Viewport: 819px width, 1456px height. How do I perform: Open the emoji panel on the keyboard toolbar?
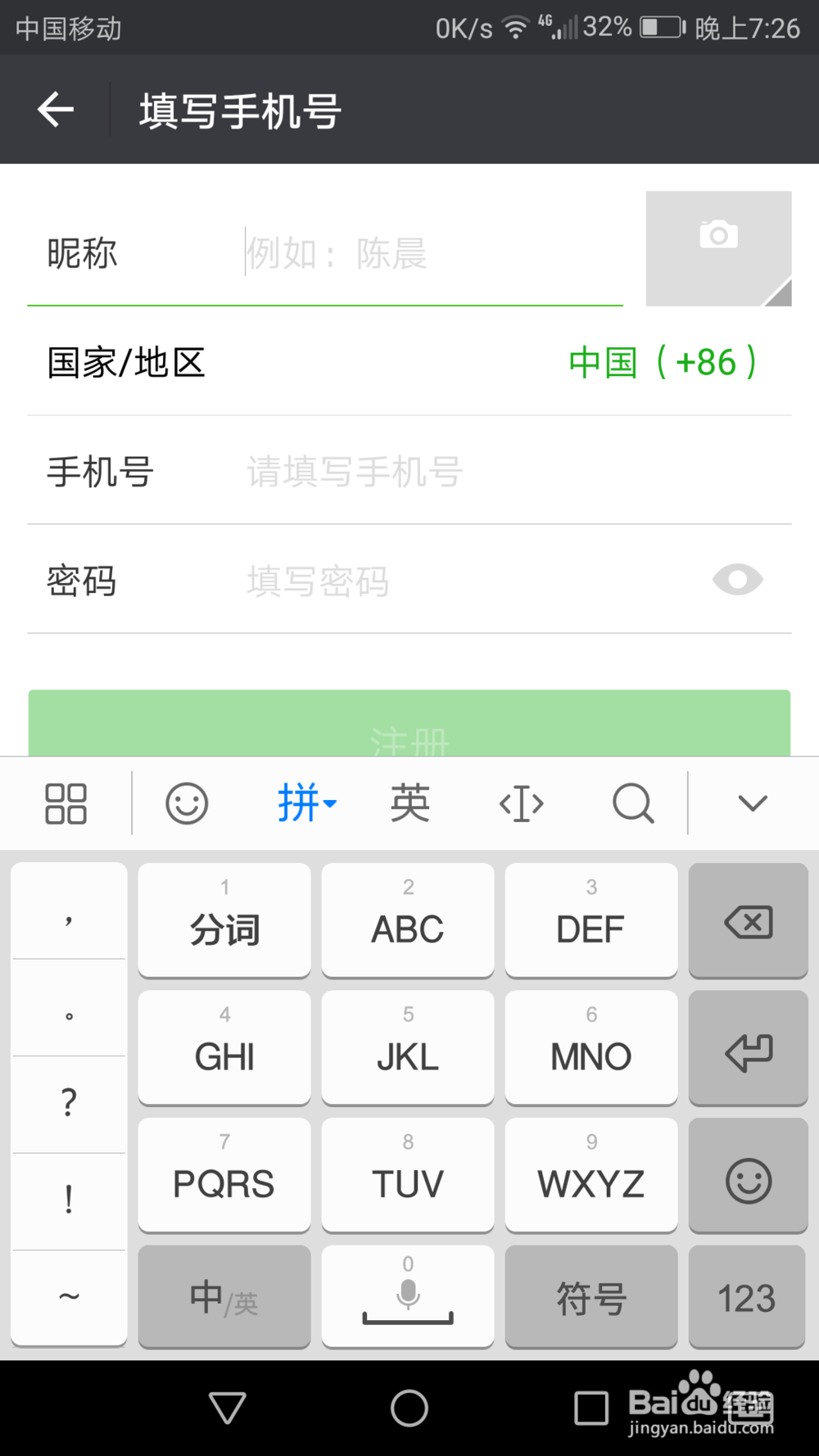point(187,803)
